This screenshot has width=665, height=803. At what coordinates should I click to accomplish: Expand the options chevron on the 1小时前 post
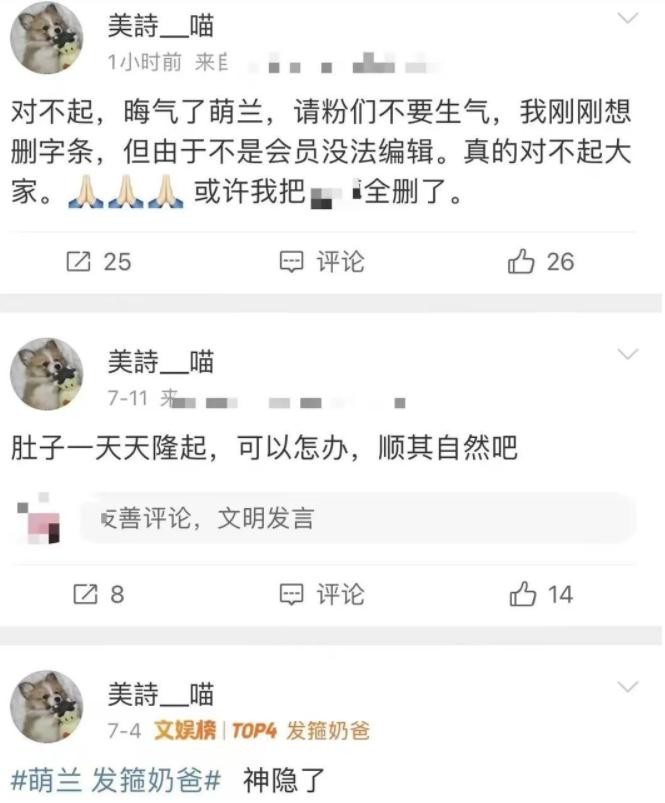628,19
